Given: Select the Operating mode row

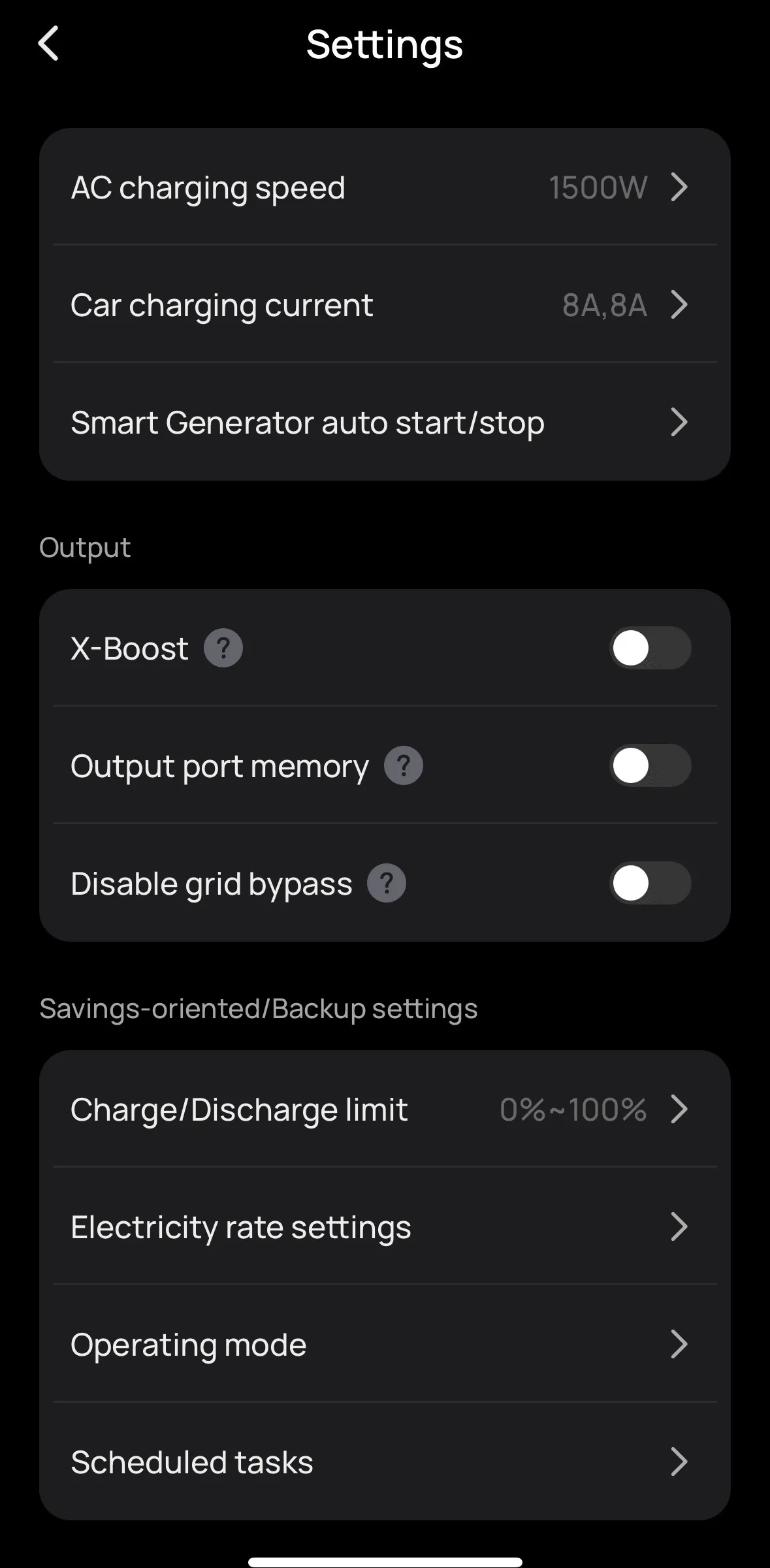Looking at the screenshot, I should point(384,1345).
